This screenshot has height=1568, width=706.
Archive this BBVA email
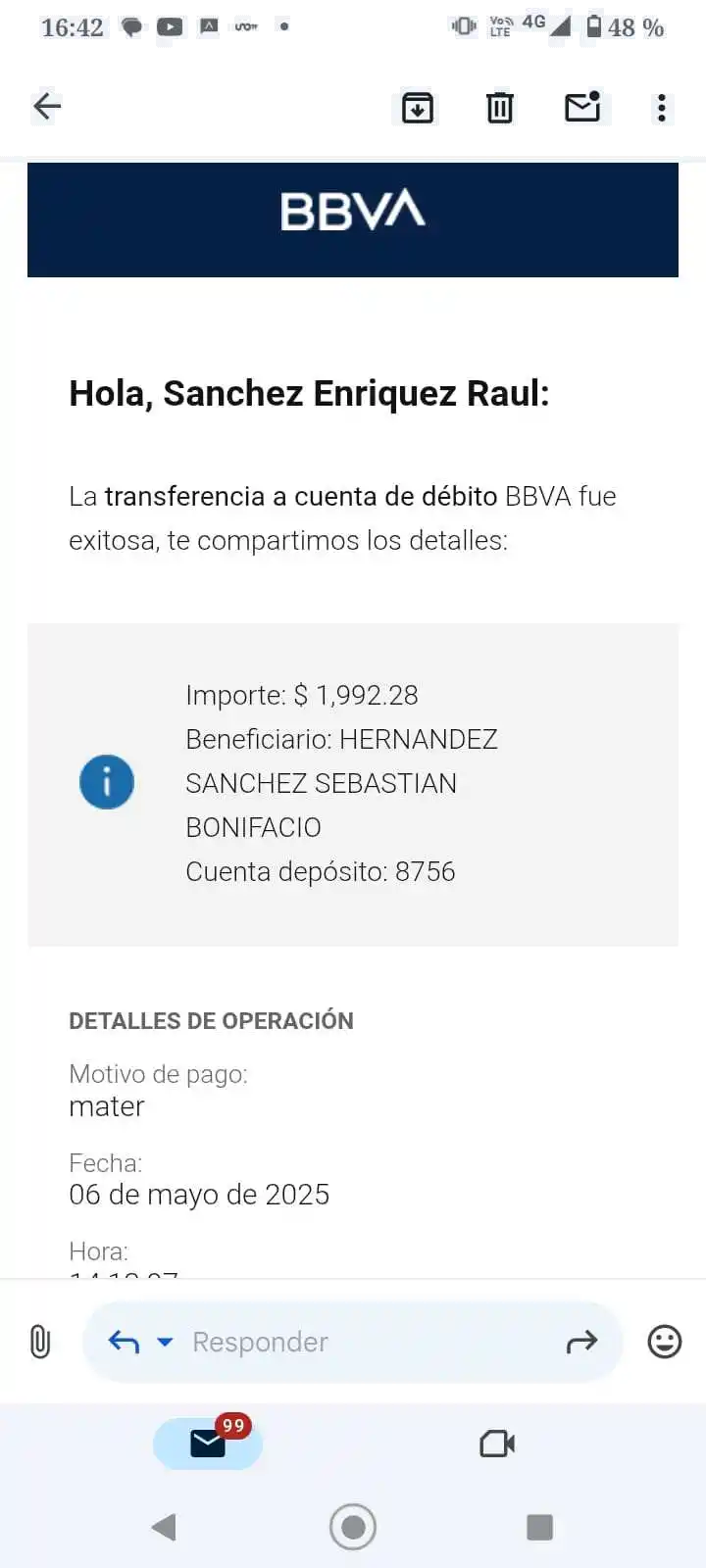tap(417, 107)
